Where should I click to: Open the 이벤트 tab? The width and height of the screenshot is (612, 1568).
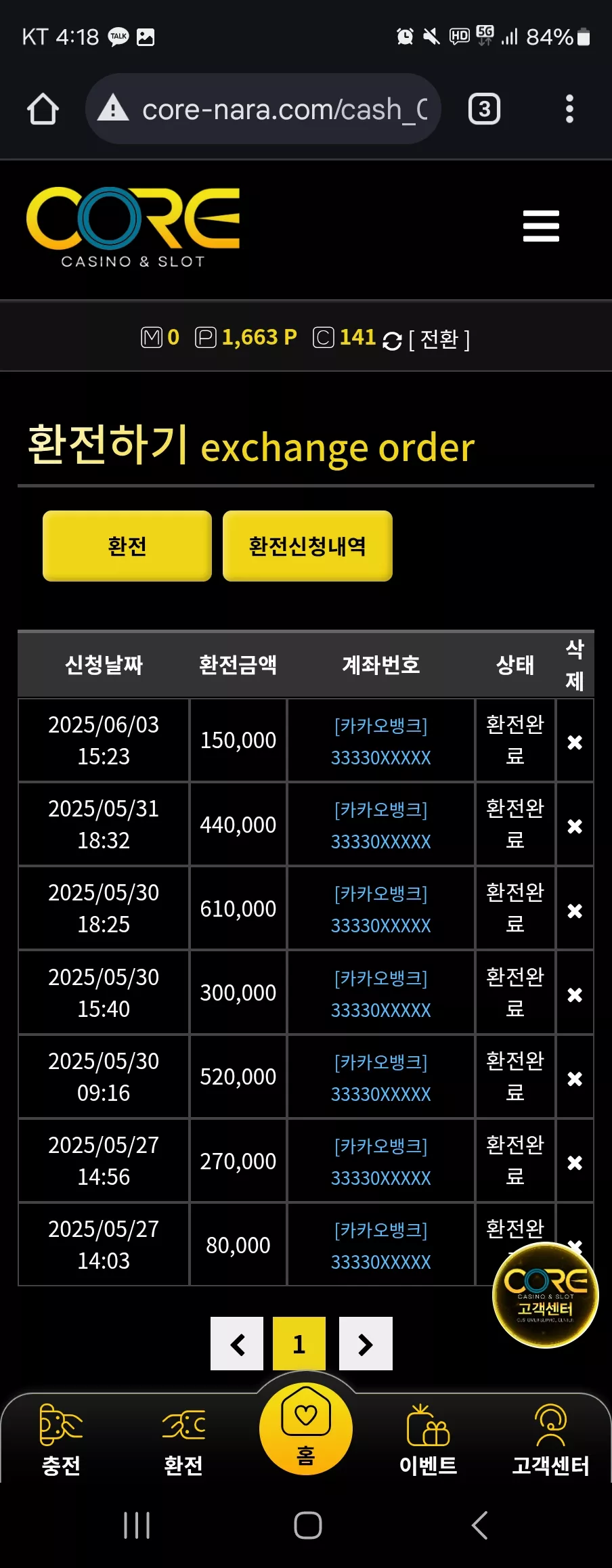pyautogui.click(x=428, y=1439)
